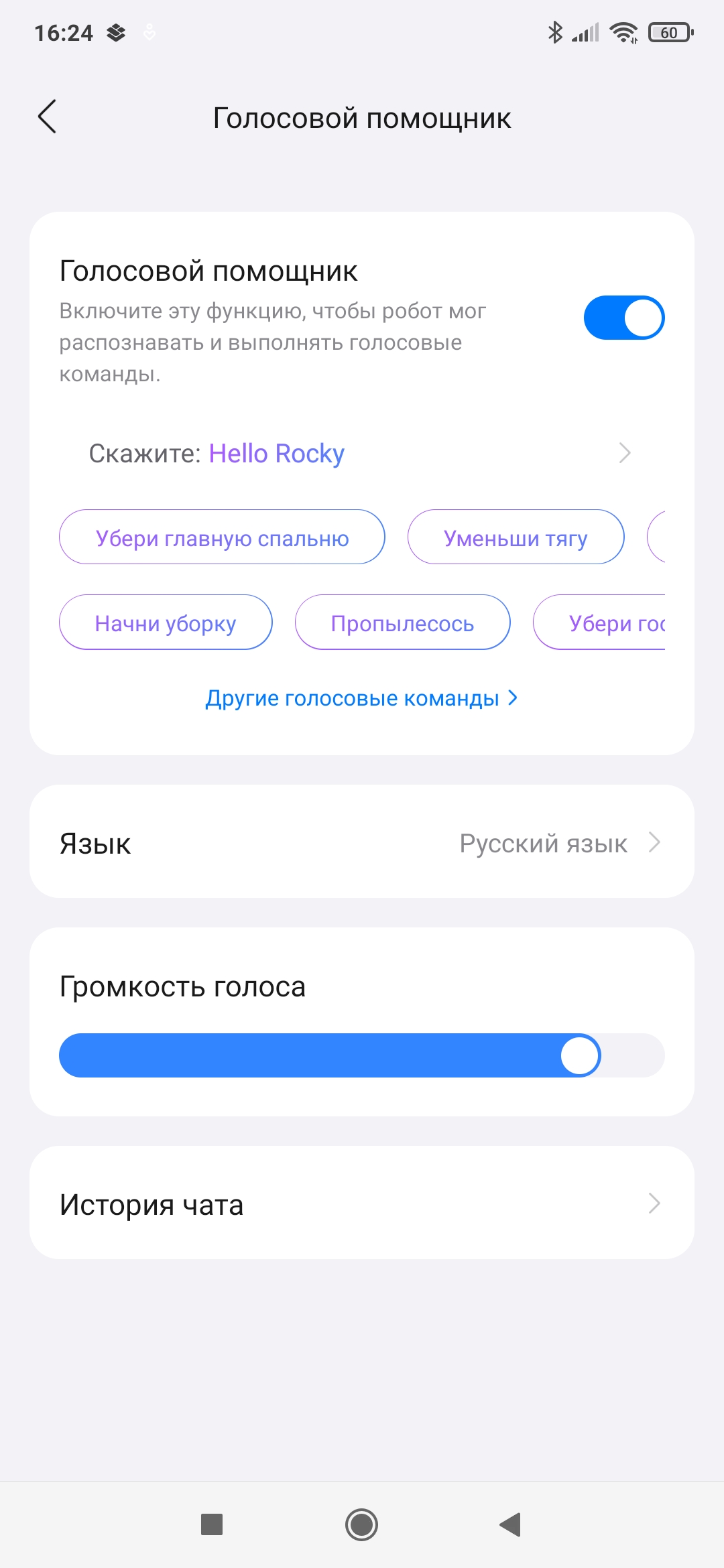Disable the Голосовой помощник switch
This screenshot has width=724, height=1568.
[623, 318]
